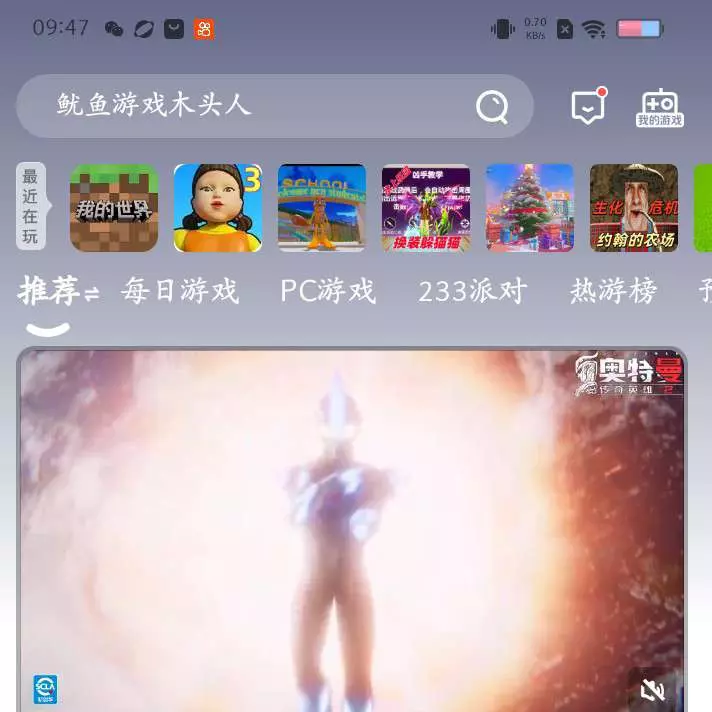This screenshot has height=712, width=712.
Task: Open the 换装躲猫猫 game tile
Action: click(x=426, y=208)
